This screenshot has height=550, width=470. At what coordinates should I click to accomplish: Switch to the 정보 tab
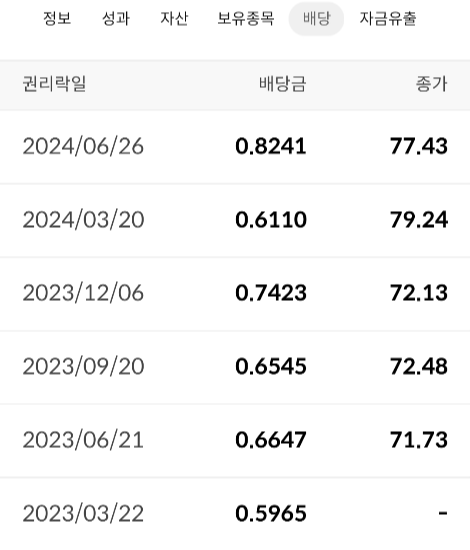57,19
